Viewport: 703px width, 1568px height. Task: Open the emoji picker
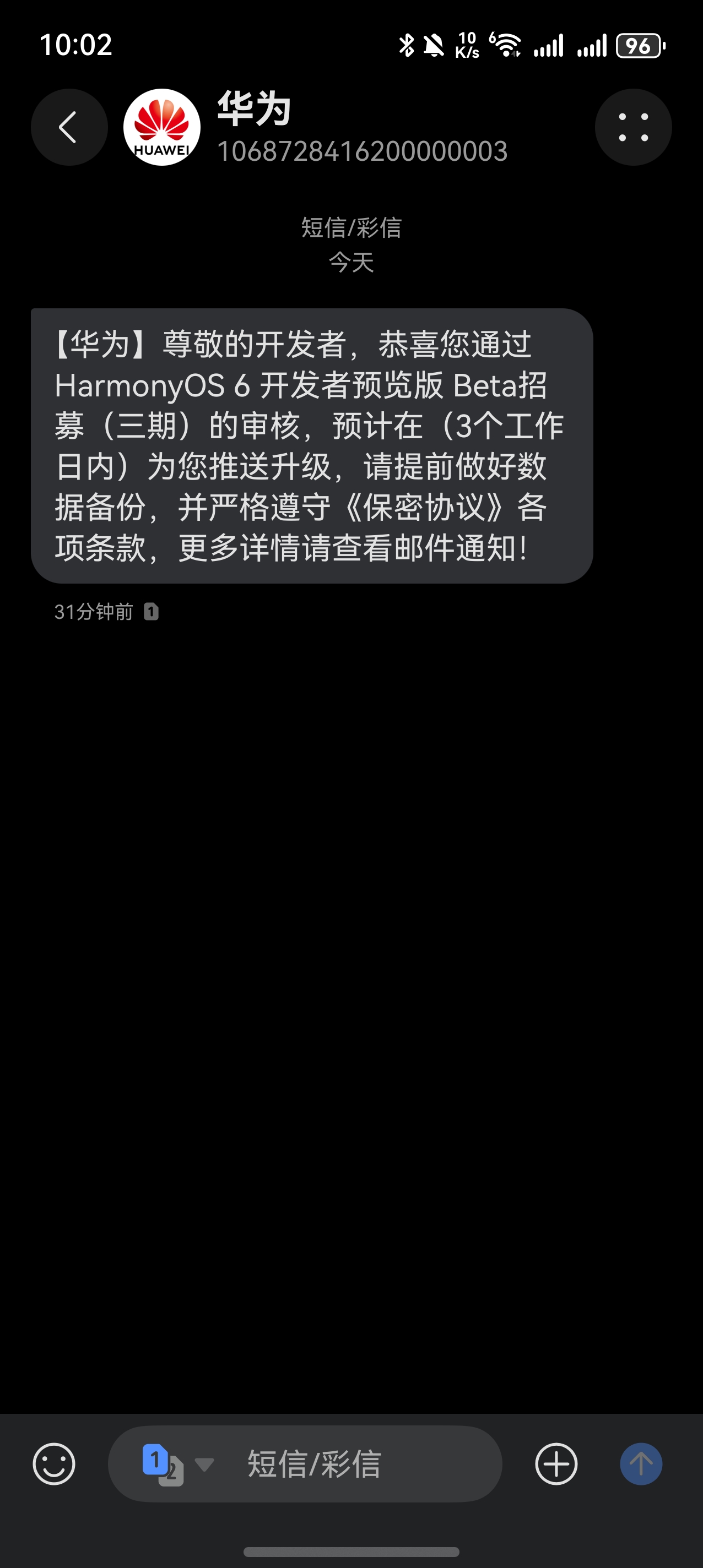[x=53, y=1464]
